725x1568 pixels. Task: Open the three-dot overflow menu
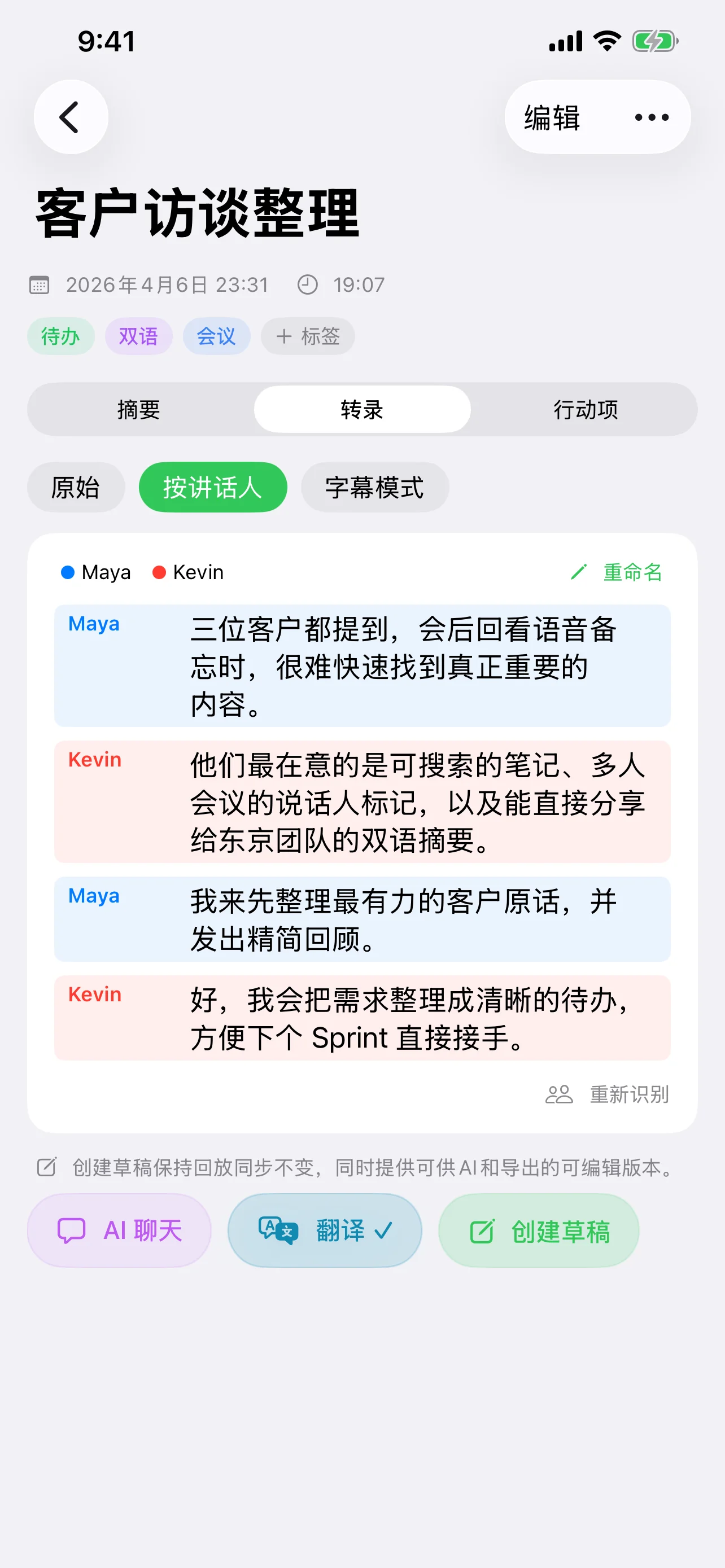(x=652, y=117)
